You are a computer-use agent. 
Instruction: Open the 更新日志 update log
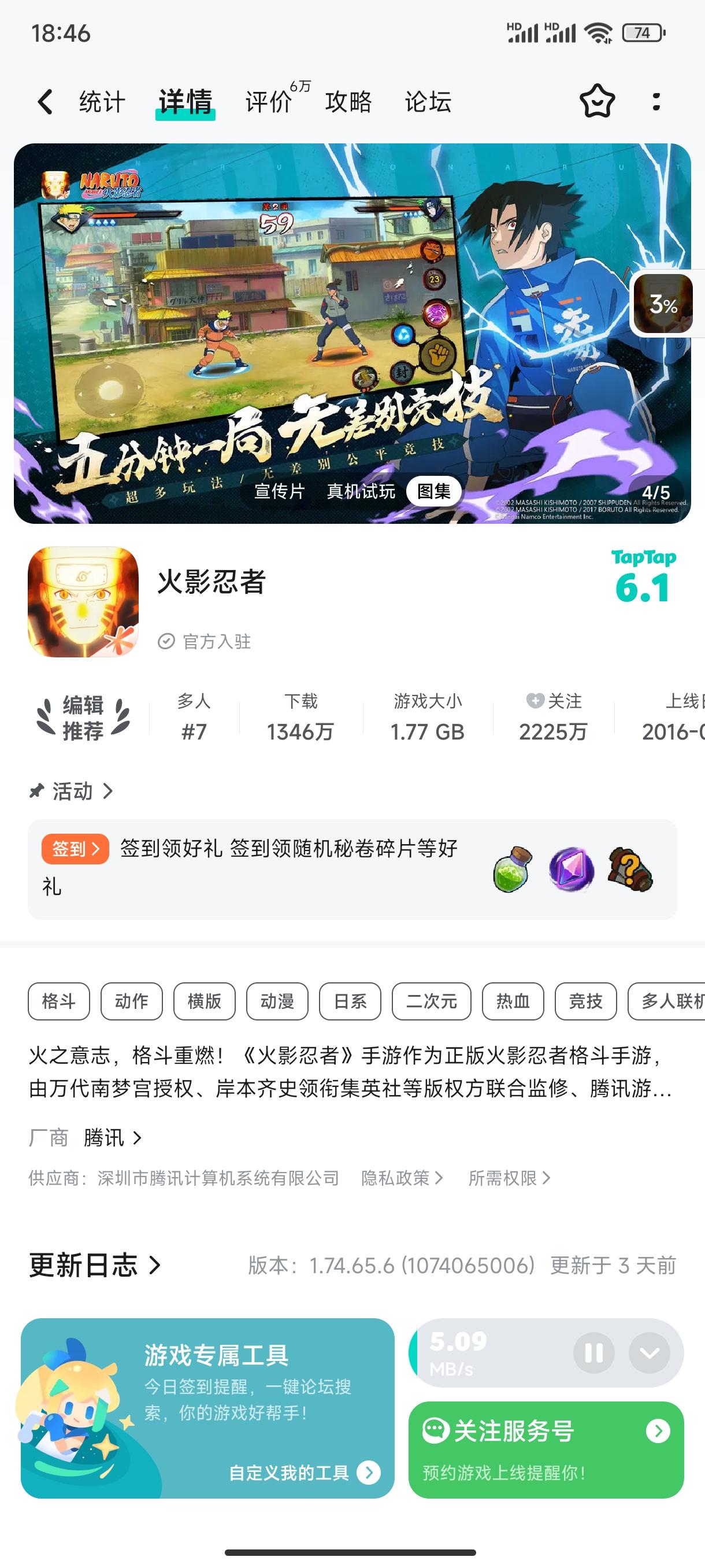(92, 1264)
